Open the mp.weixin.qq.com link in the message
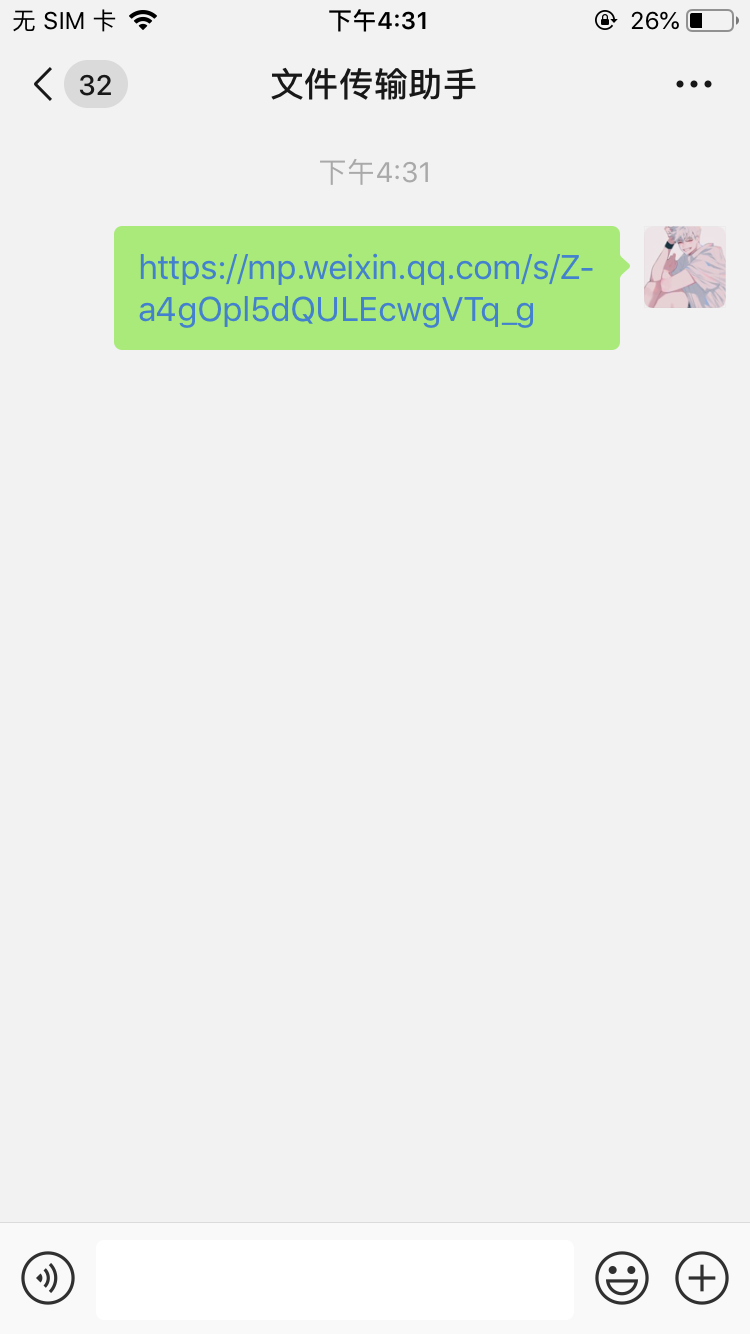Image resolution: width=750 pixels, height=1334 pixels. [366, 289]
